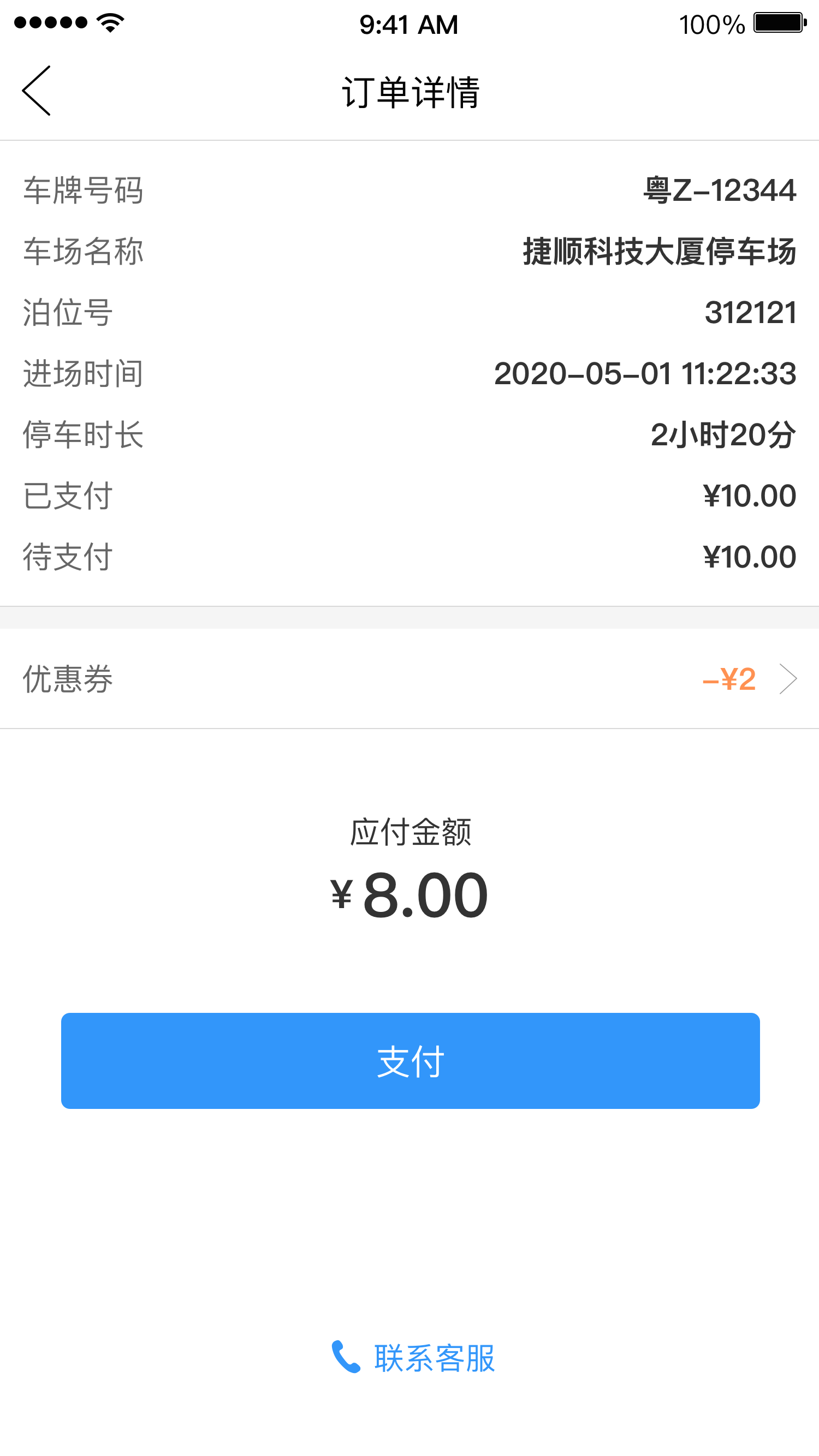Select the 待支付 pending payment row
819x1456 pixels.
pos(410,556)
